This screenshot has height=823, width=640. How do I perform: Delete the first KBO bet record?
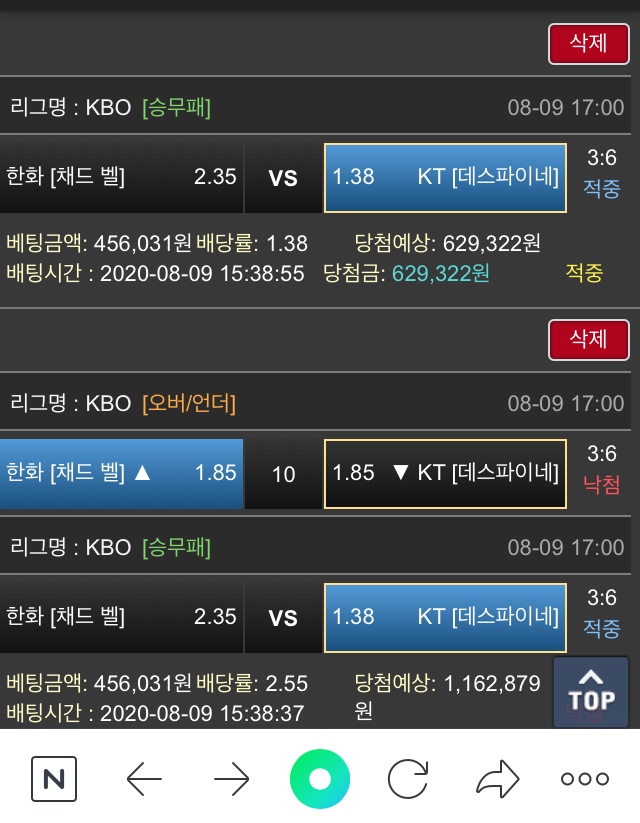(x=588, y=42)
